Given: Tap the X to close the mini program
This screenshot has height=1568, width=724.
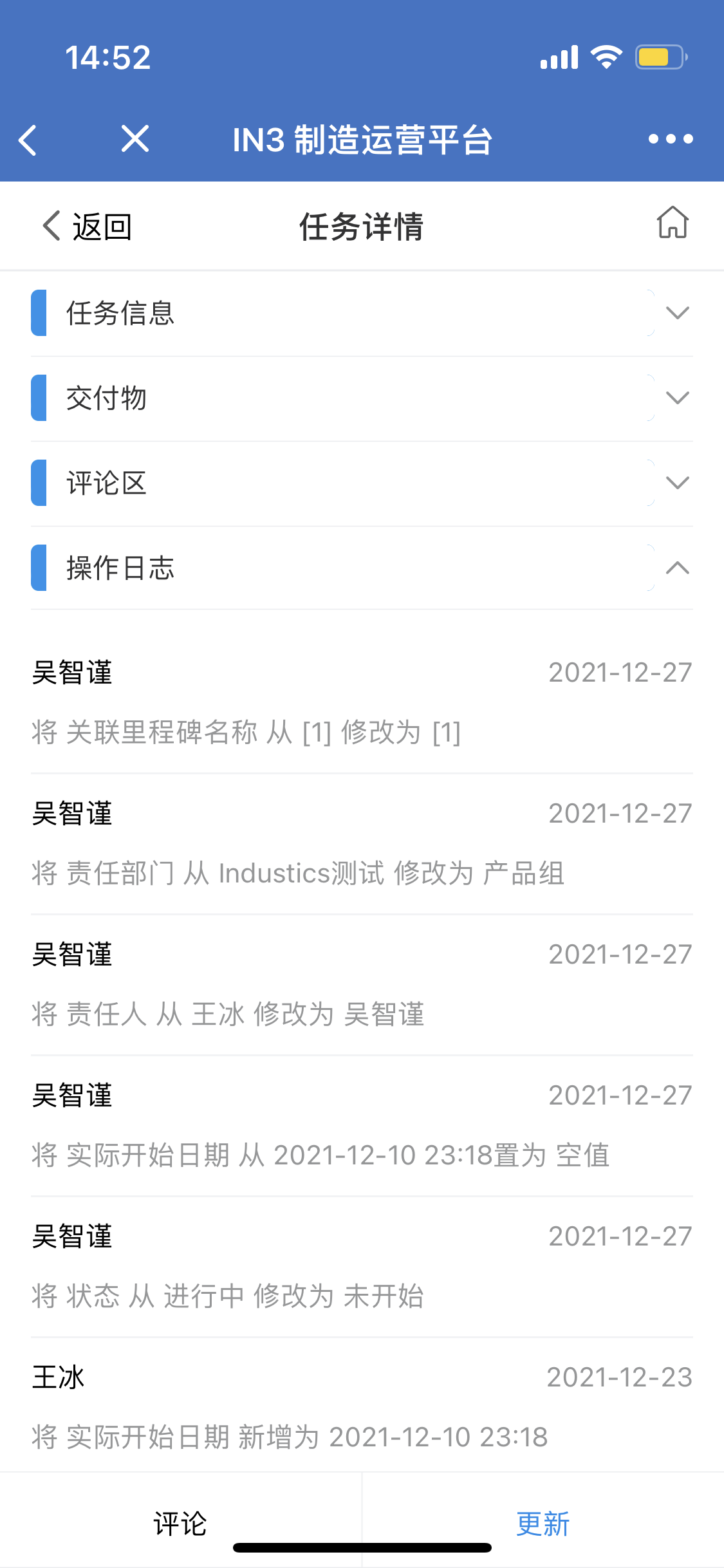Looking at the screenshot, I should click(135, 138).
